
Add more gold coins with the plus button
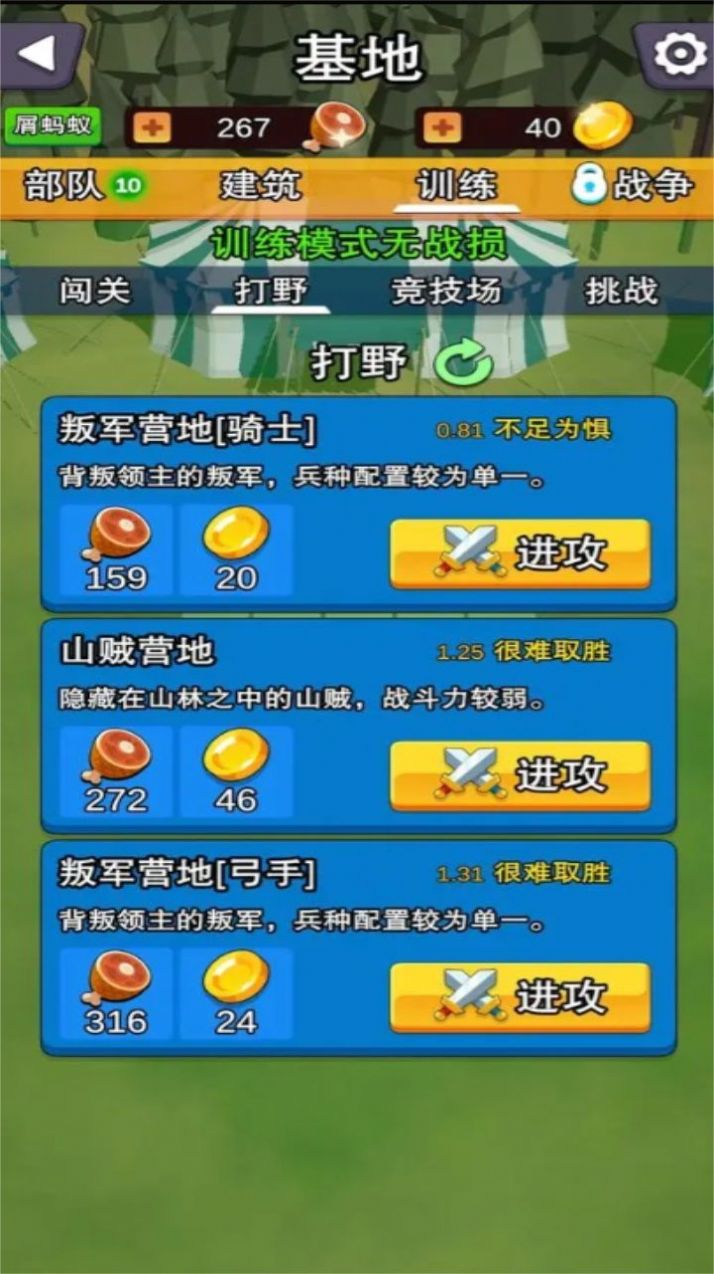coord(442,128)
